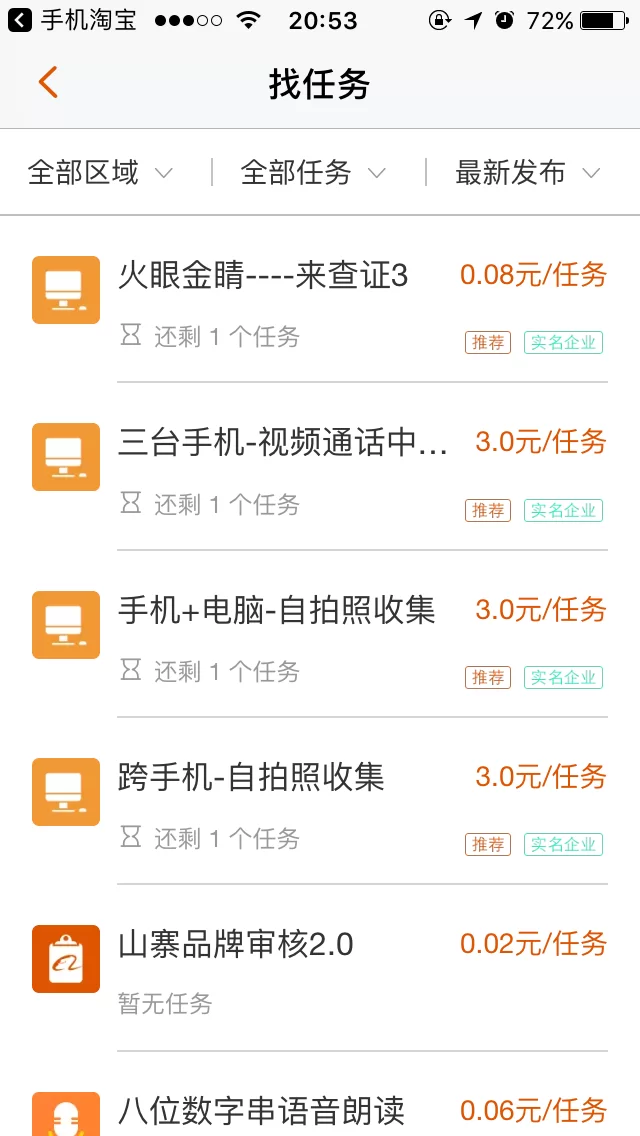Tap the 八位数字串语音朗读 task
Image resolution: width=640 pixels, height=1136 pixels.
pos(261,1110)
